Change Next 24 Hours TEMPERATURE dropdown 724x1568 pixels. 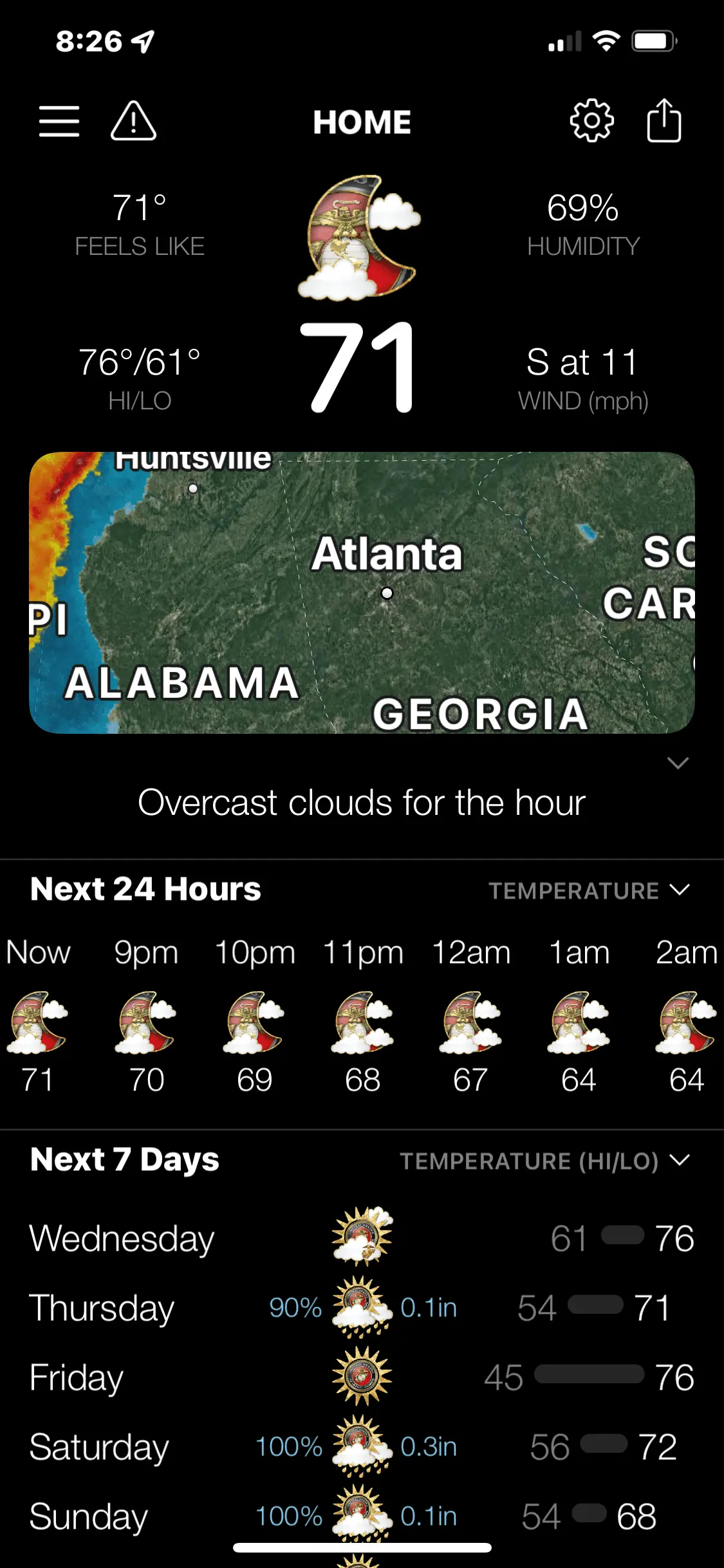pyautogui.click(x=588, y=891)
